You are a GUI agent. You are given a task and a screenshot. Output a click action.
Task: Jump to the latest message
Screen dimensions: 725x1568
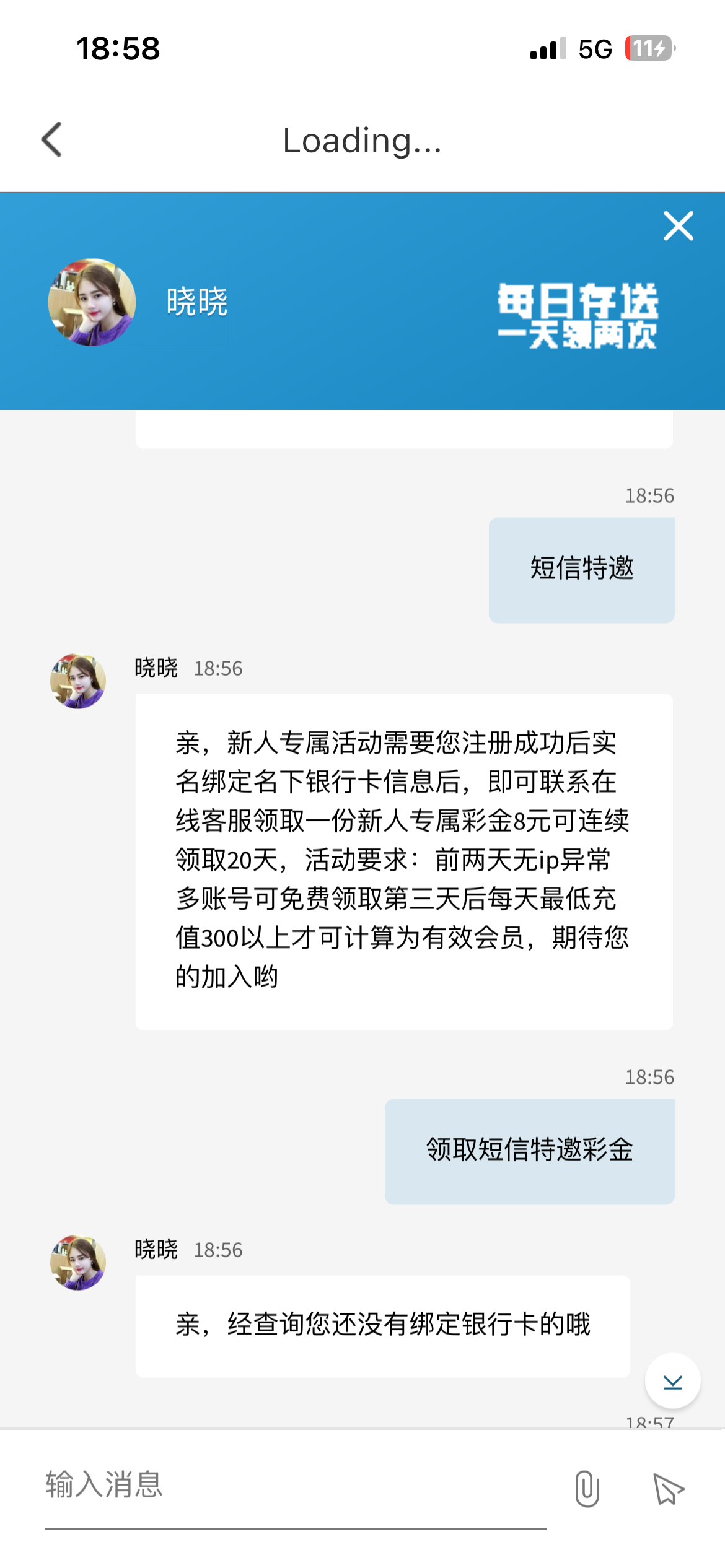coord(672,1381)
